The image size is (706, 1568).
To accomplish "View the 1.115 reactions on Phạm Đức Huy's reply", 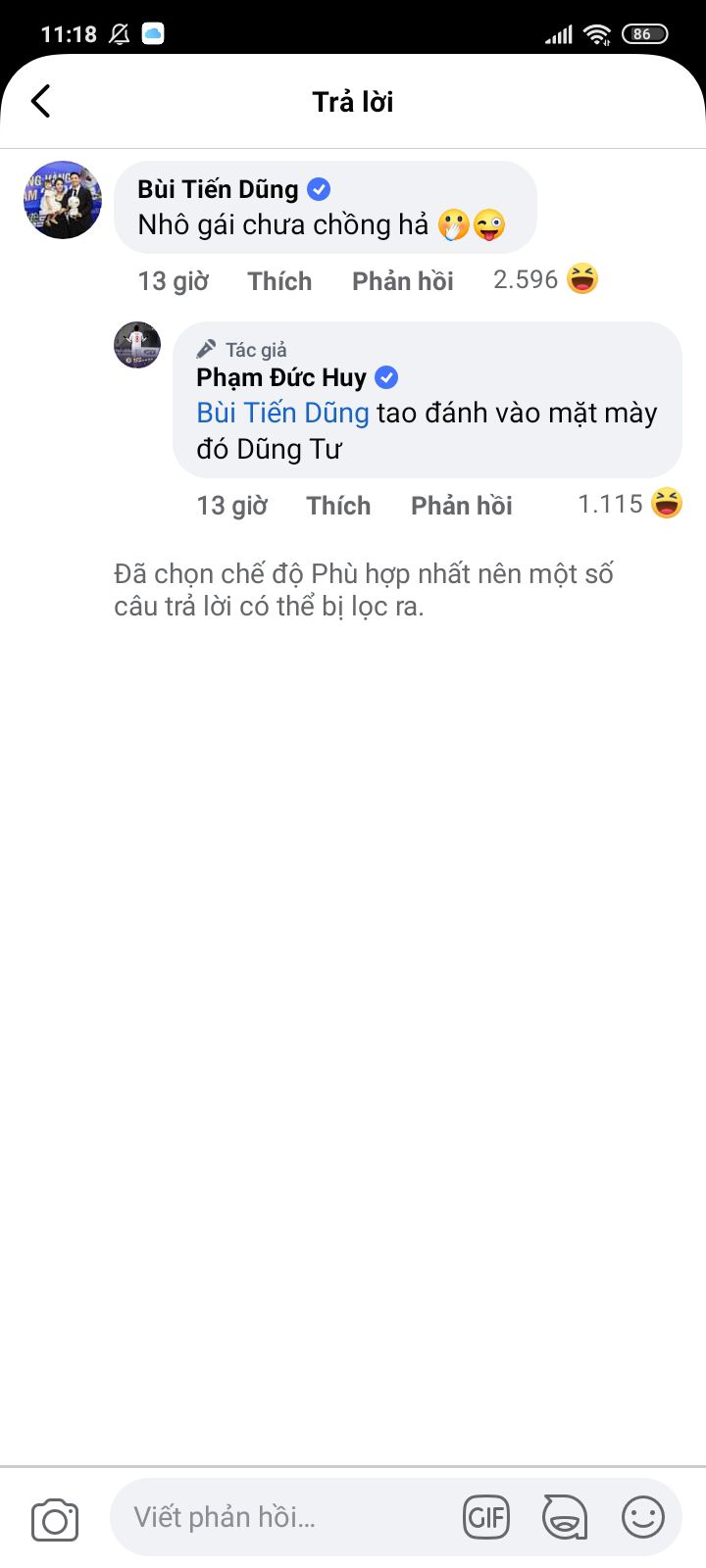I will point(630,504).
